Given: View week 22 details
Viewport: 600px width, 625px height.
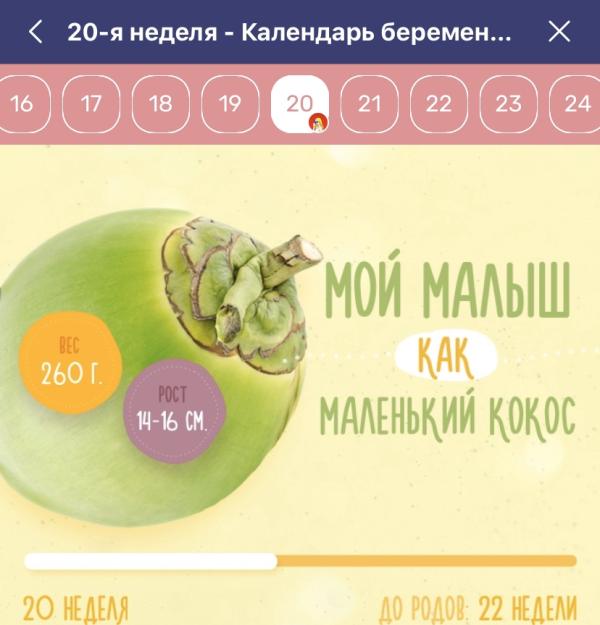Looking at the screenshot, I should 439,104.
